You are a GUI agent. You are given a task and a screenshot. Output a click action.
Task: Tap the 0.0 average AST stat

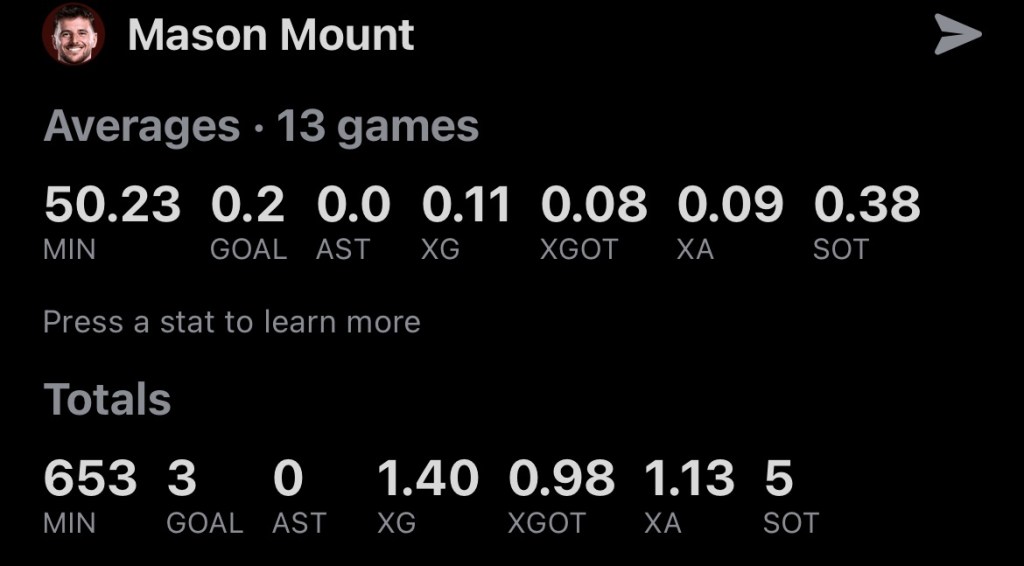click(x=353, y=220)
